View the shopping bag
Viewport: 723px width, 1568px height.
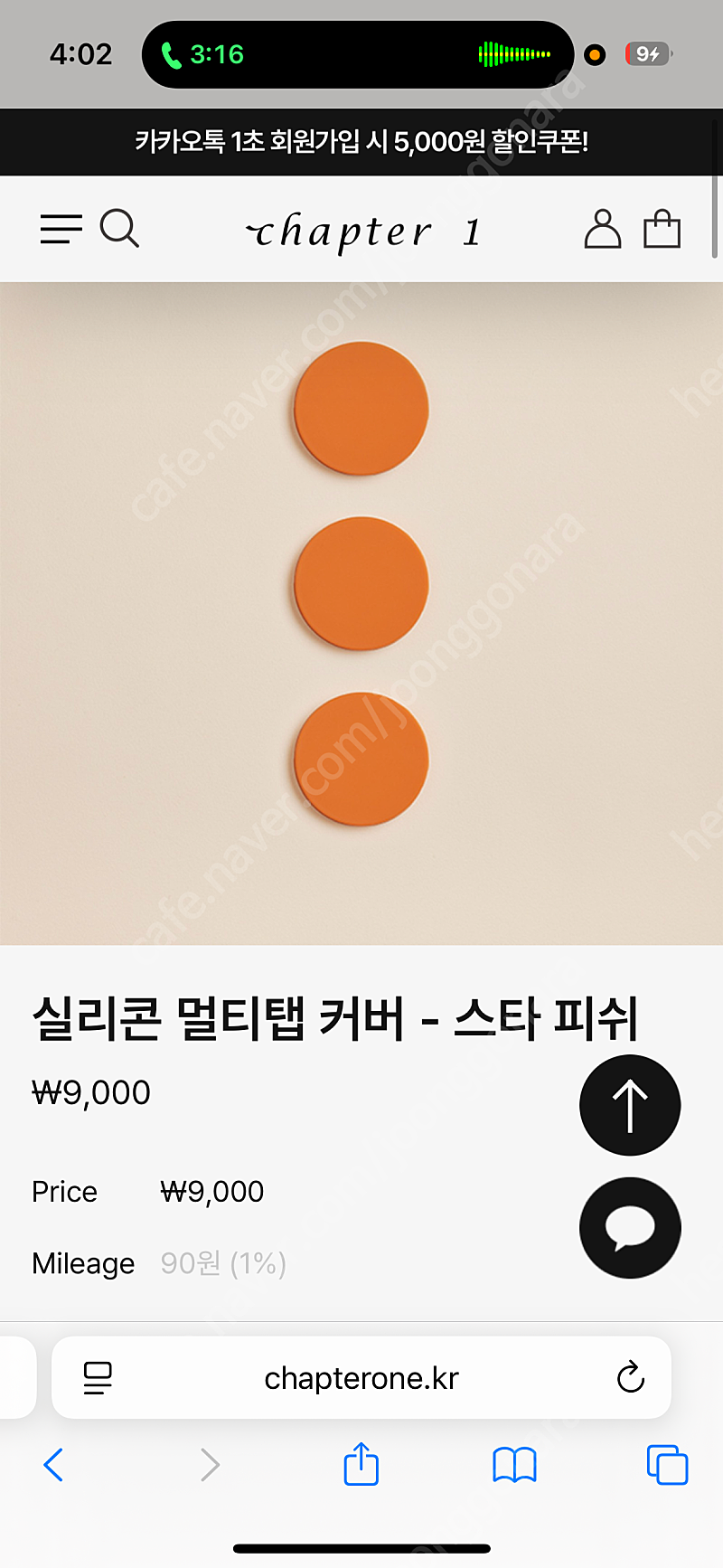pos(662,229)
